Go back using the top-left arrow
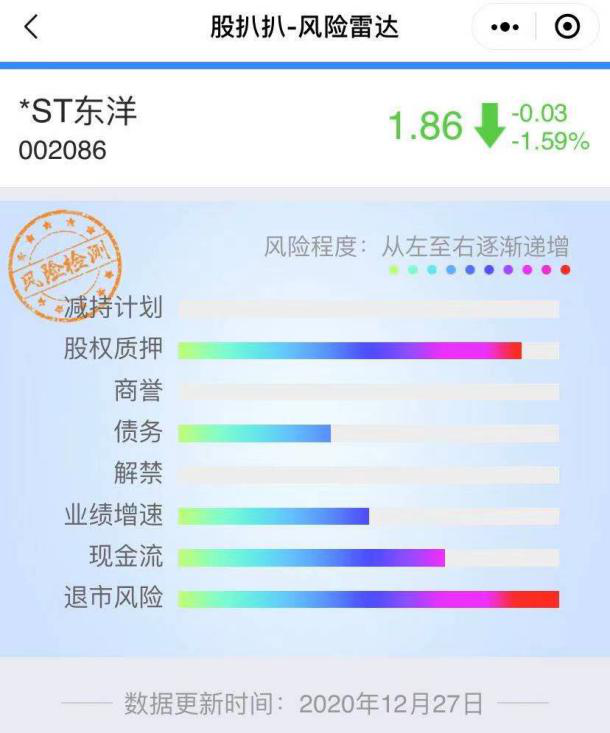The height and width of the screenshot is (733, 610). pyautogui.click(x=30, y=27)
